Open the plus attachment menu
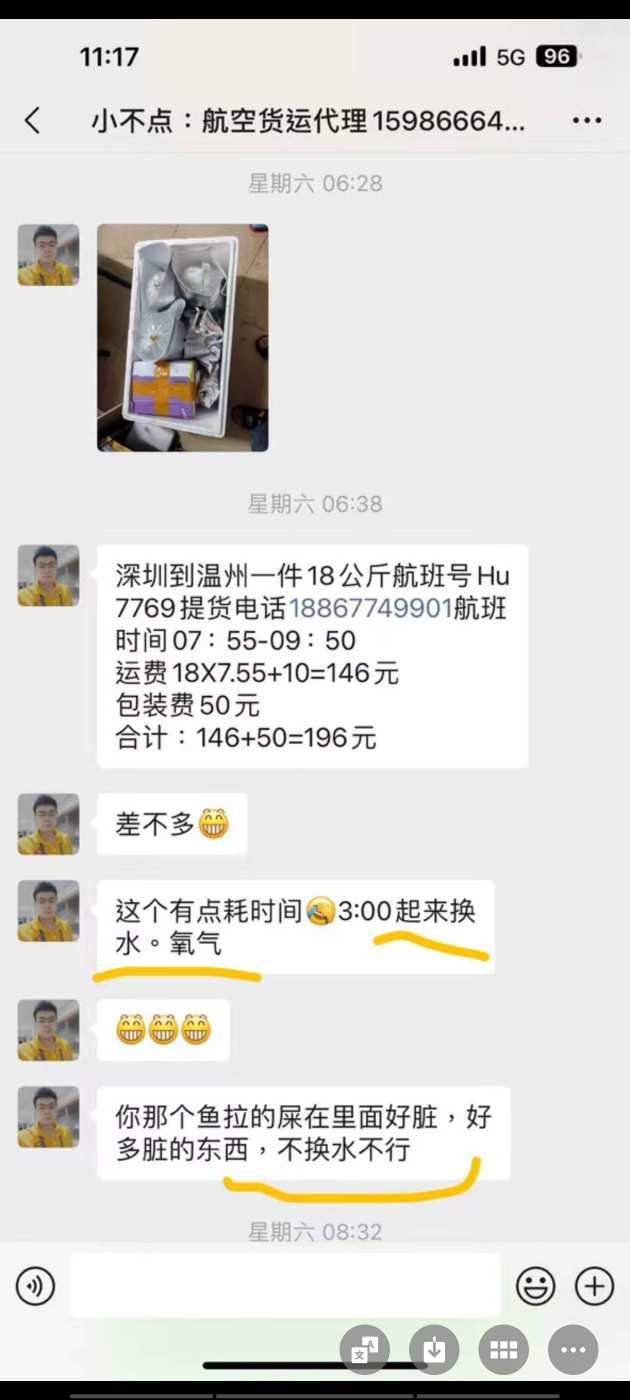The width and height of the screenshot is (630, 1400). click(x=595, y=1286)
